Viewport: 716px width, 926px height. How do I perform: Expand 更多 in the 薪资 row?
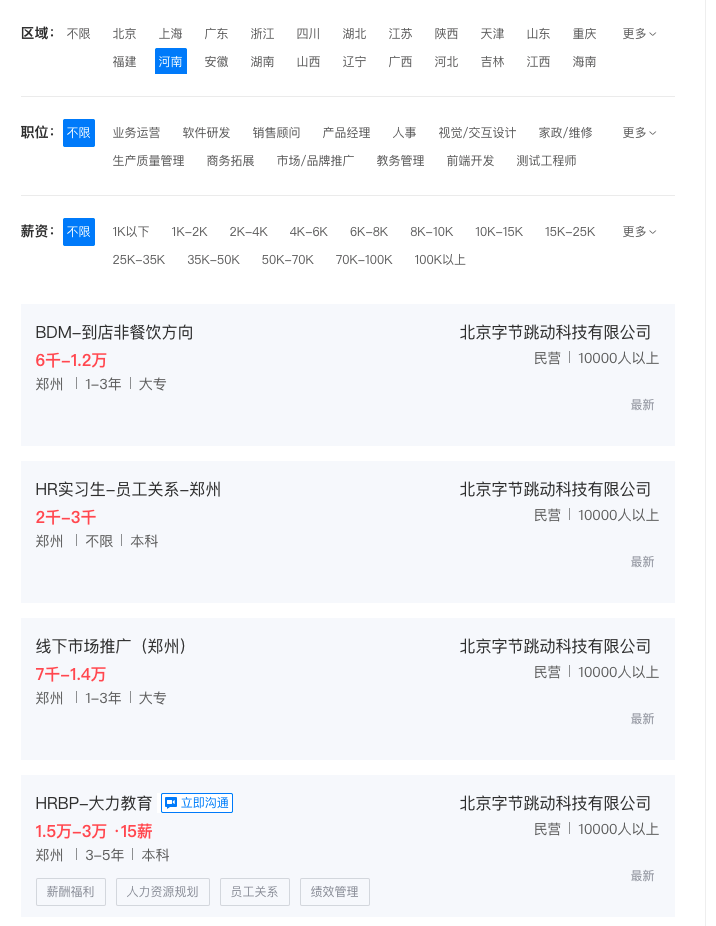639,232
